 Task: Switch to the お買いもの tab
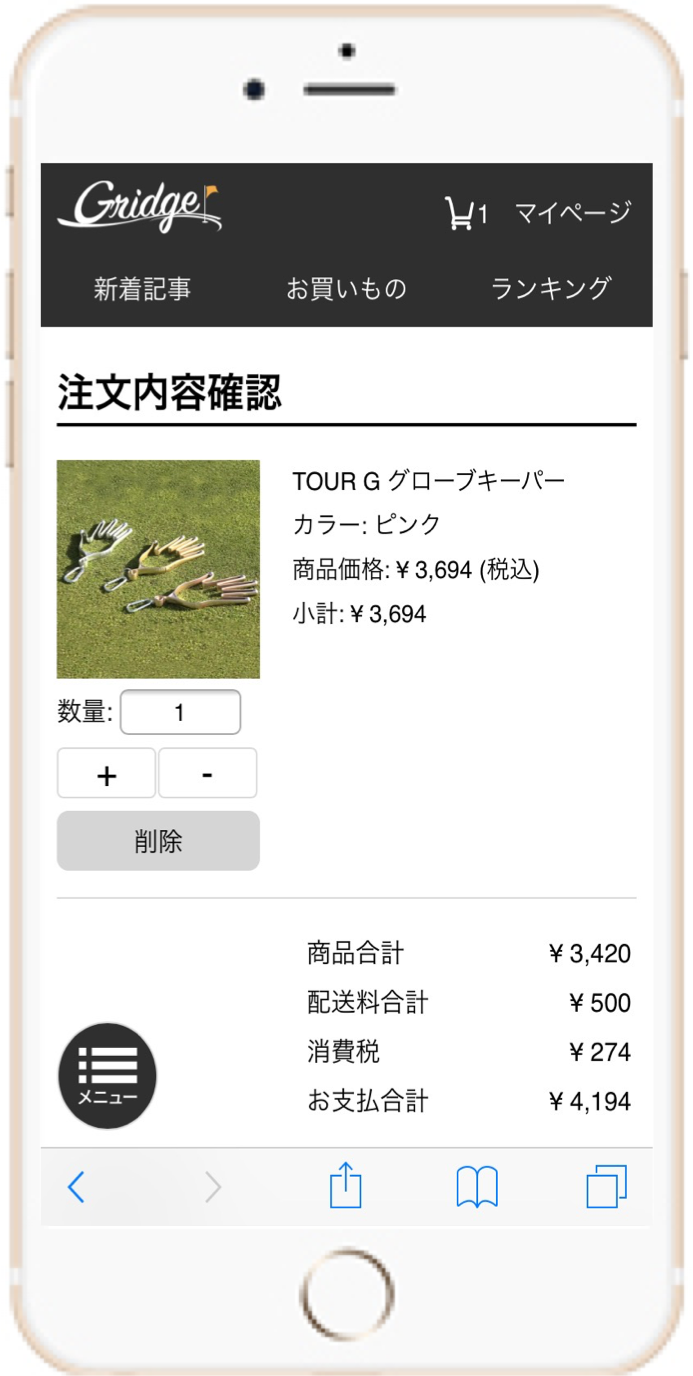pyautogui.click(x=346, y=289)
